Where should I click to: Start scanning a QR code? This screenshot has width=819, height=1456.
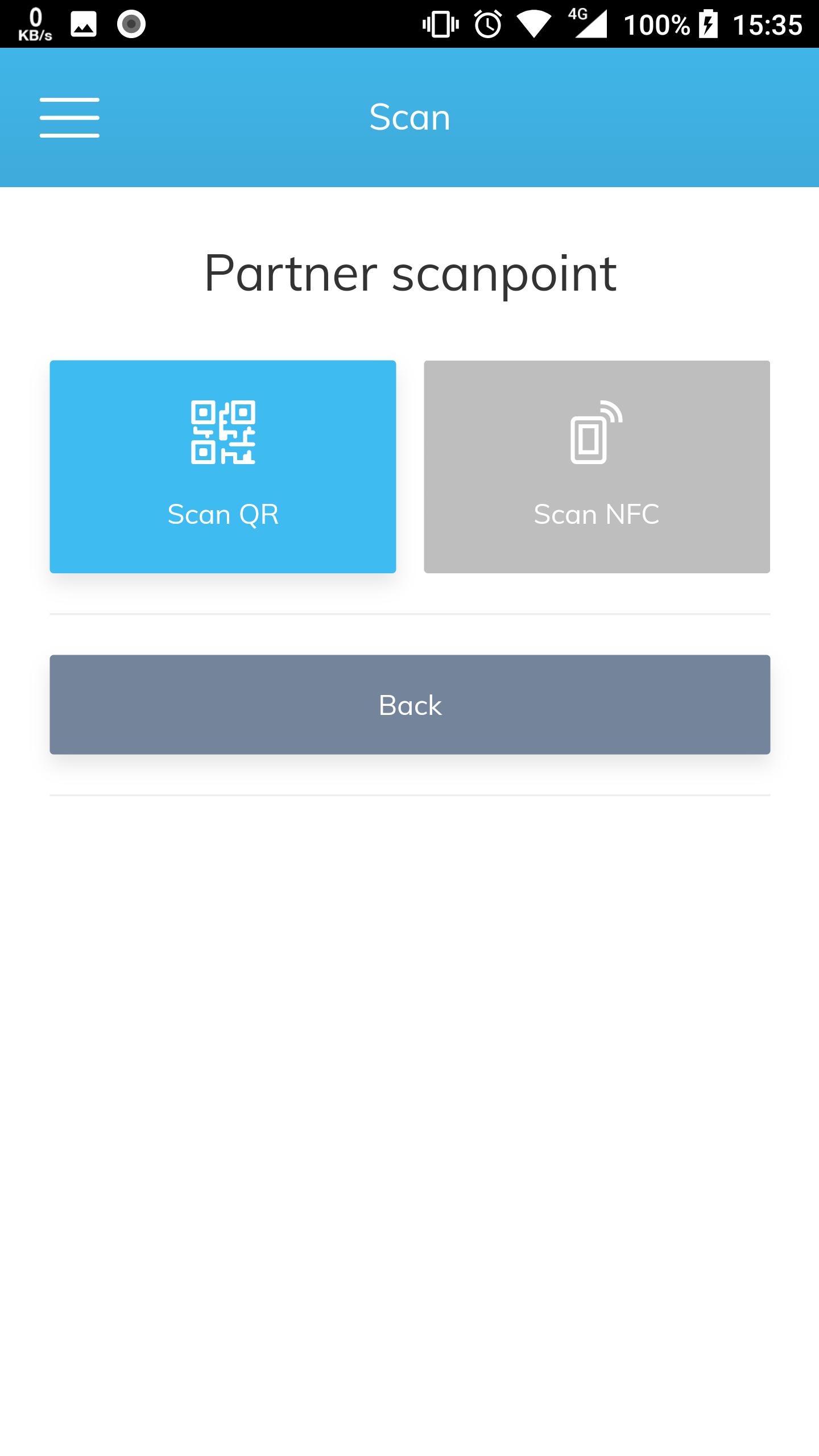[x=222, y=466]
